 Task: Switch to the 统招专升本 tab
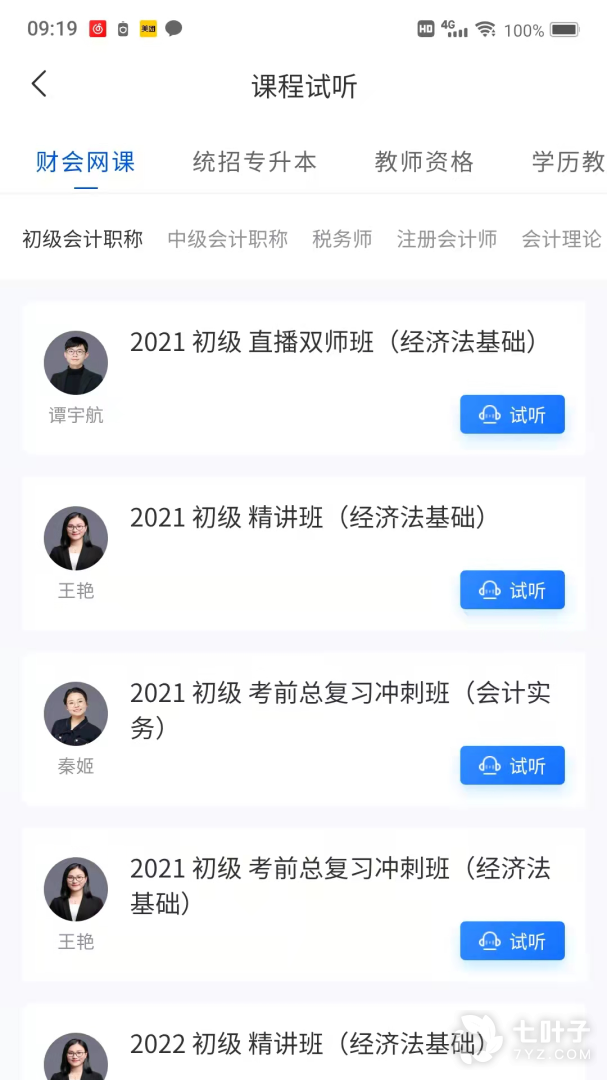[x=254, y=162]
